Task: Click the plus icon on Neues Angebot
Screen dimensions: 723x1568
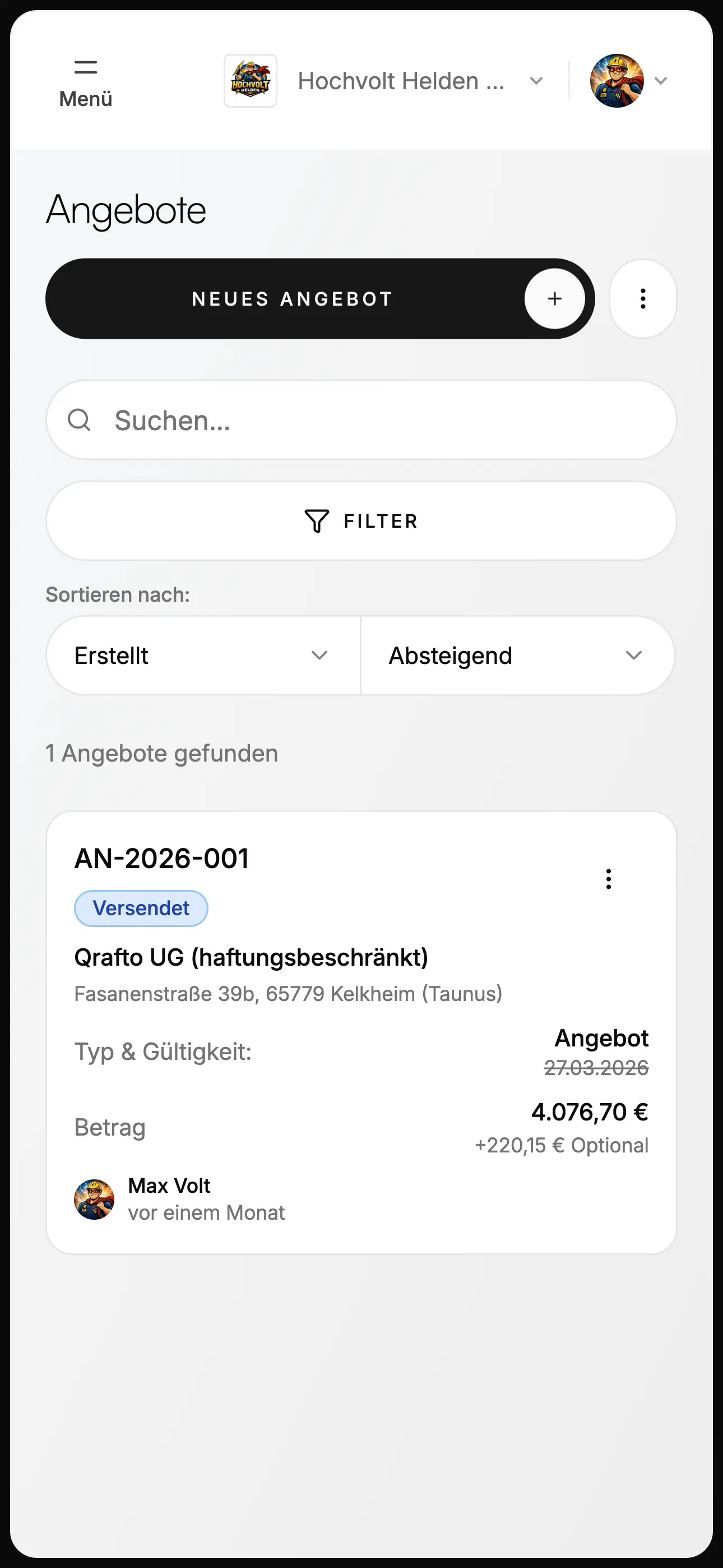Action: [554, 298]
